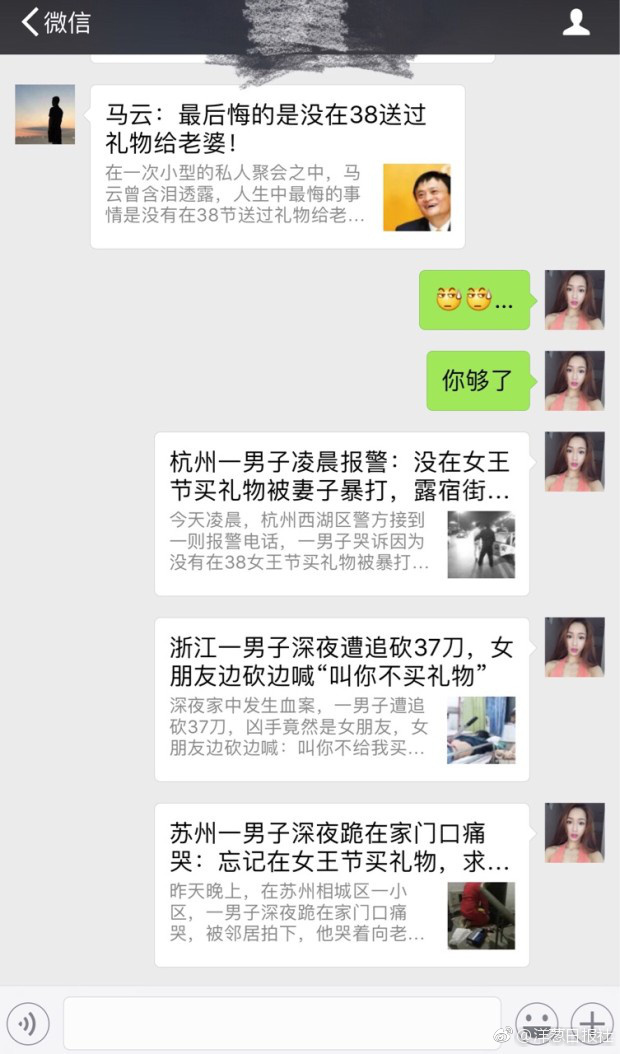View the sunset-avatar contact's profile
Image resolution: width=620 pixels, height=1054 pixels.
[45, 114]
